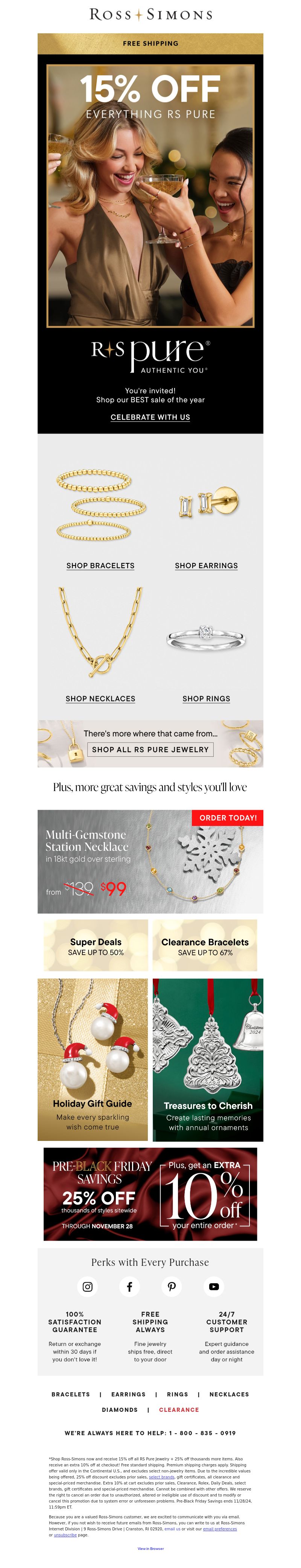Select Diamonds in the footer menu
The width and height of the screenshot is (301, 1568).
point(120,1409)
